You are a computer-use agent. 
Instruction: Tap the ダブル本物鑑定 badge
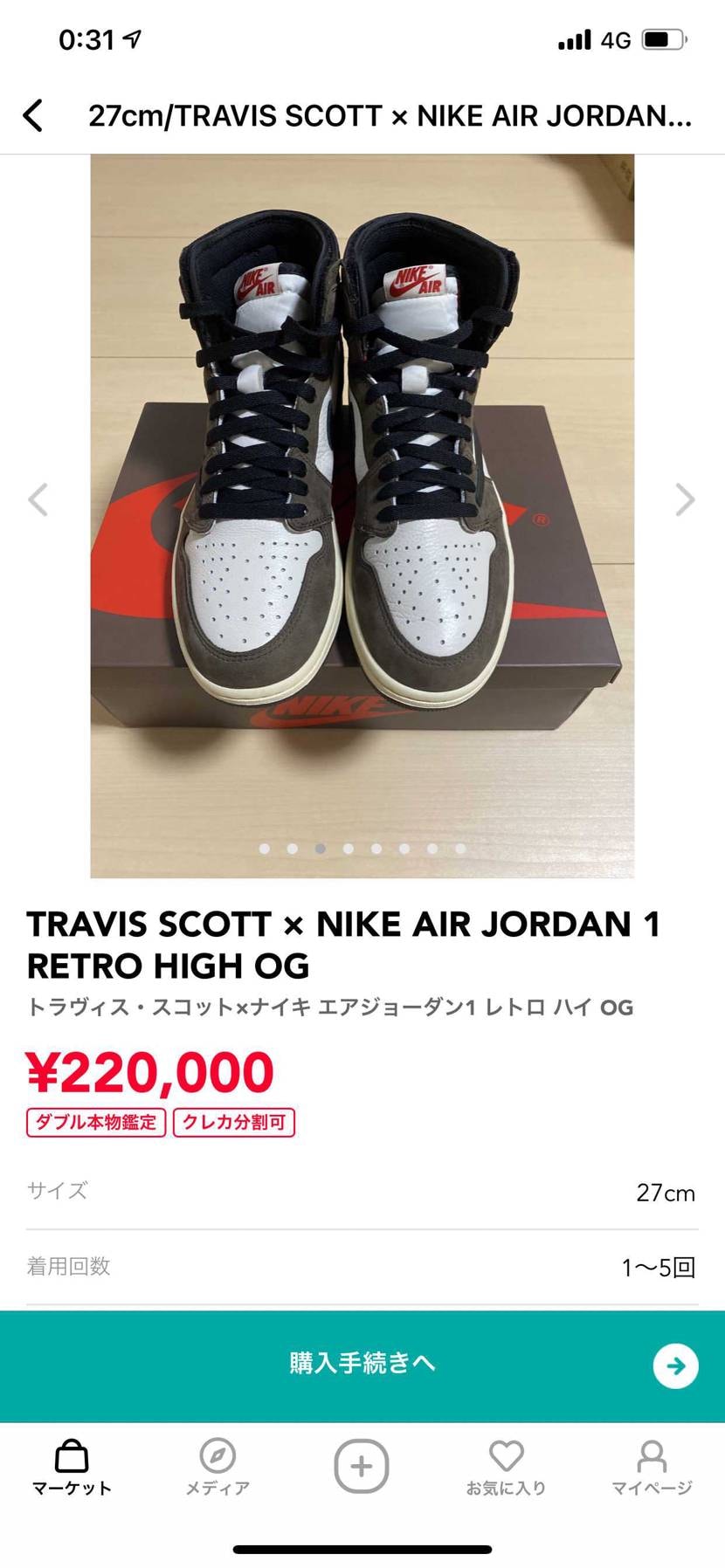pyautogui.click(x=96, y=1122)
